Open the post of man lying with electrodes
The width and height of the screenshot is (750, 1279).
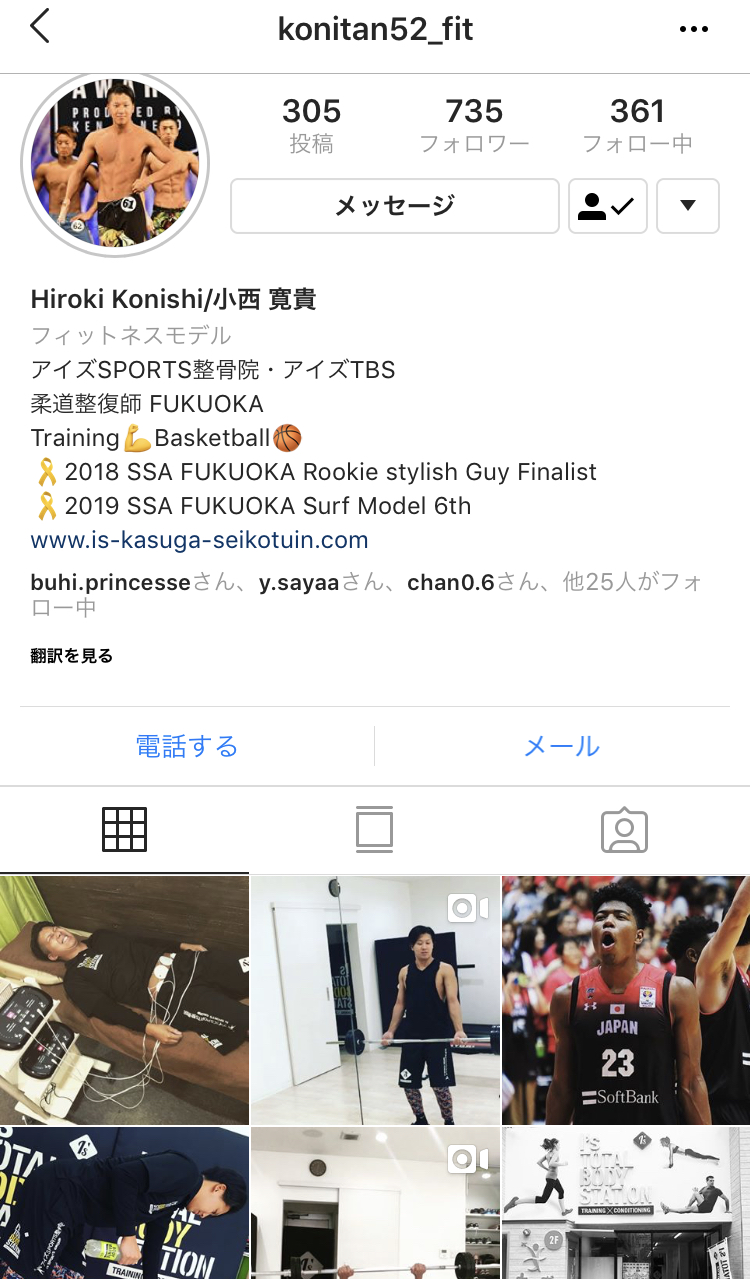[124, 1000]
